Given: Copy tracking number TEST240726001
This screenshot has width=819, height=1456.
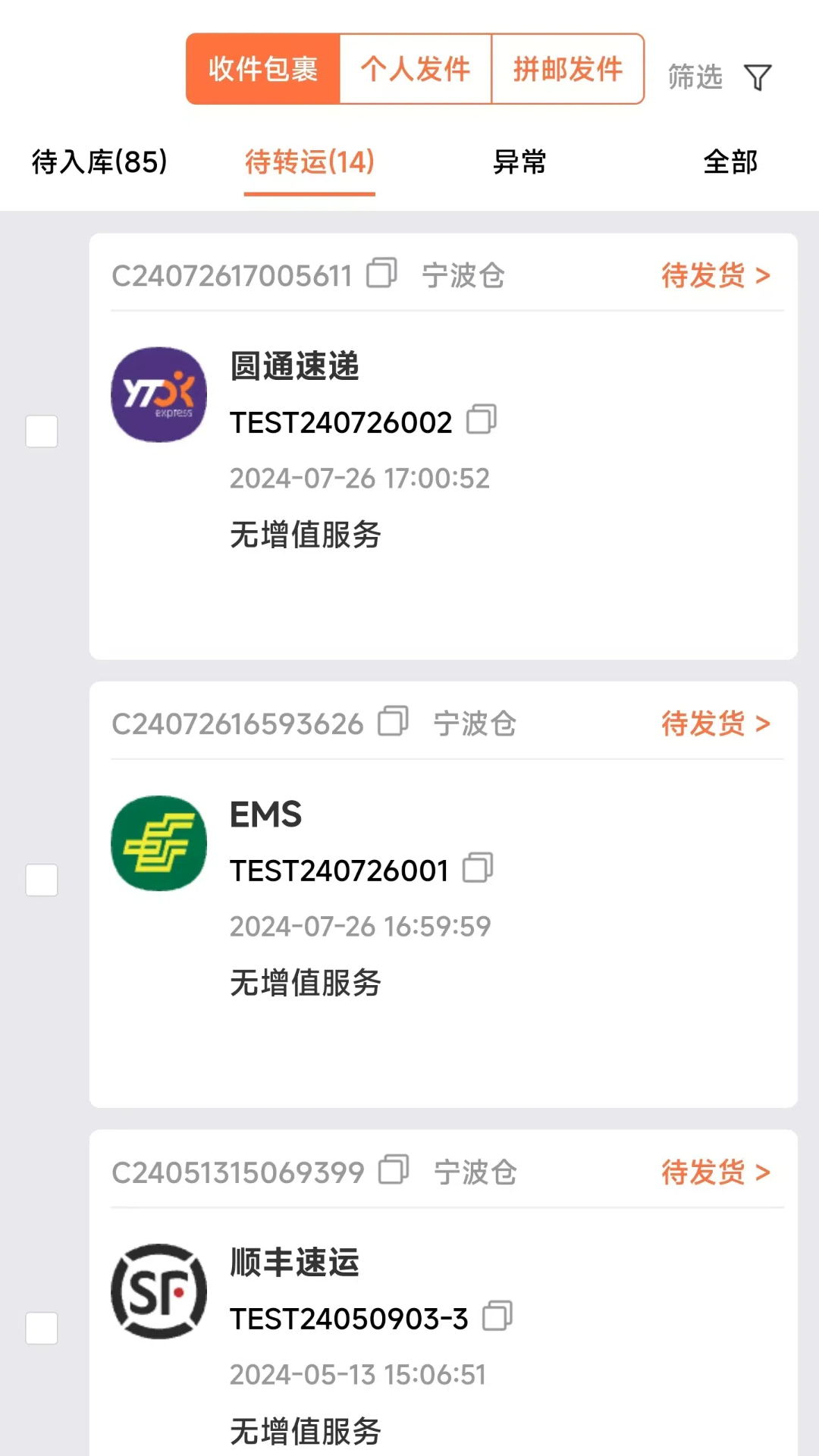Looking at the screenshot, I should coord(479,868).
